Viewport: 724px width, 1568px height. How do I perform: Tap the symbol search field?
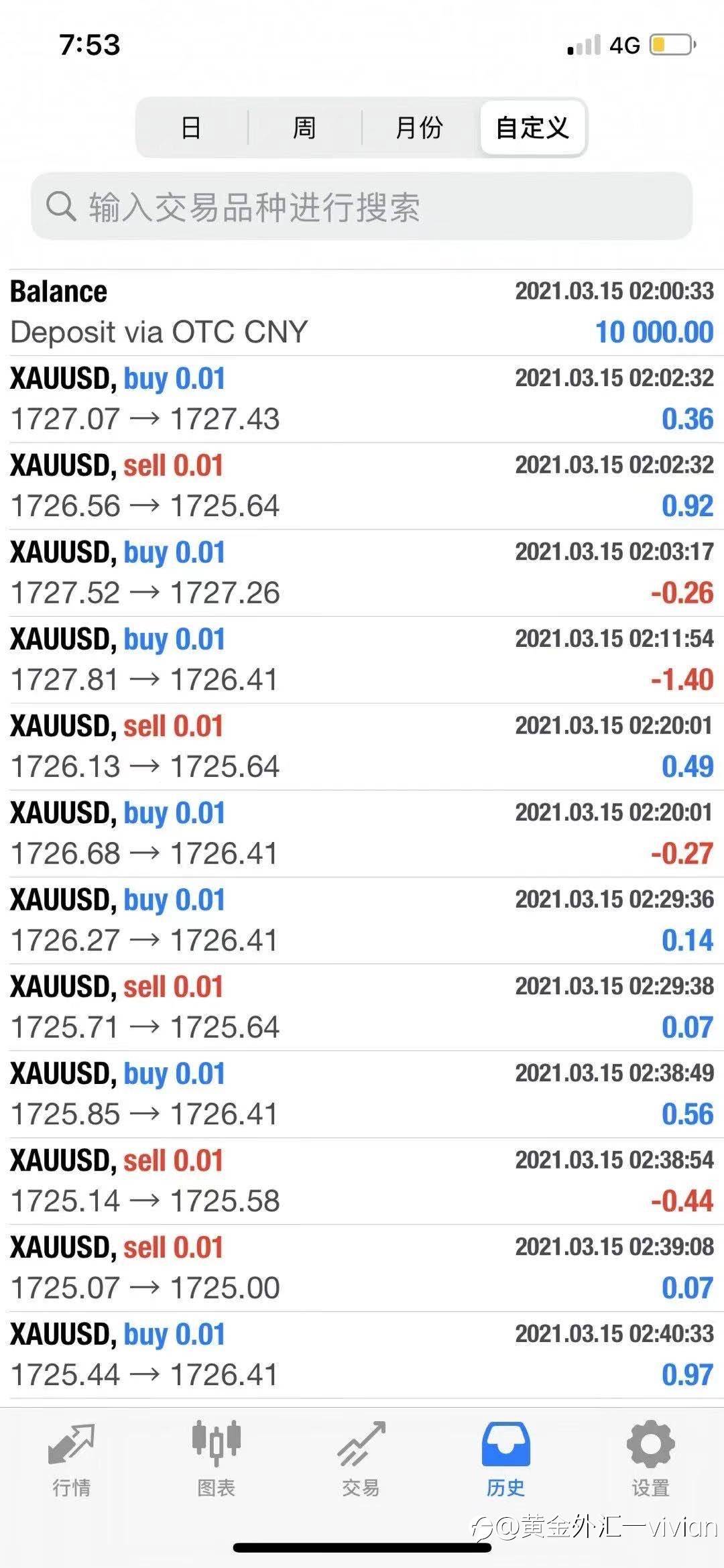click(362, 206)
